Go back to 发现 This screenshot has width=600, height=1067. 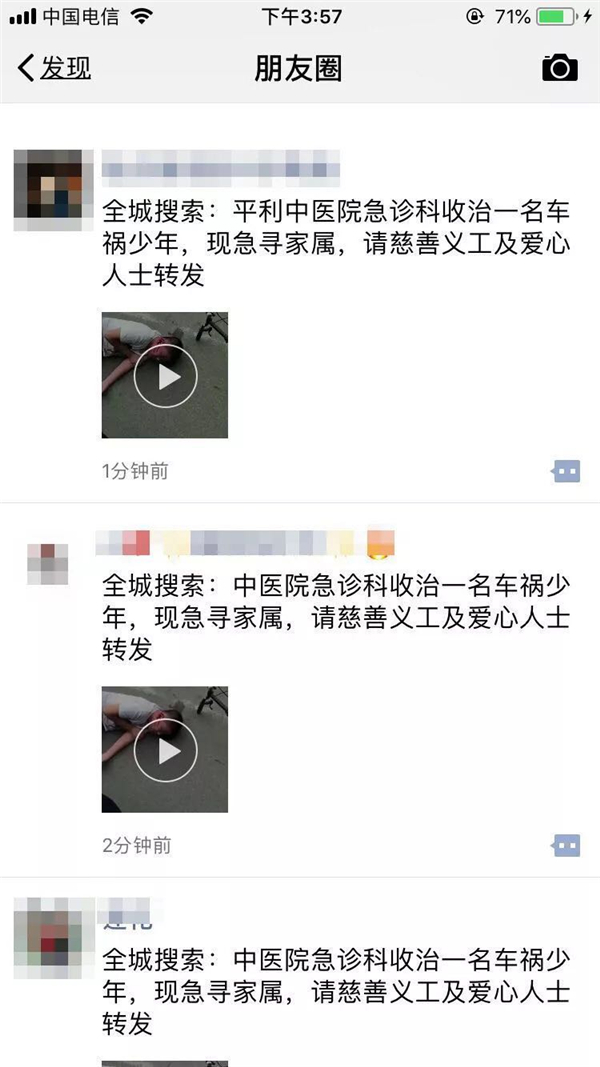(55, 68)
